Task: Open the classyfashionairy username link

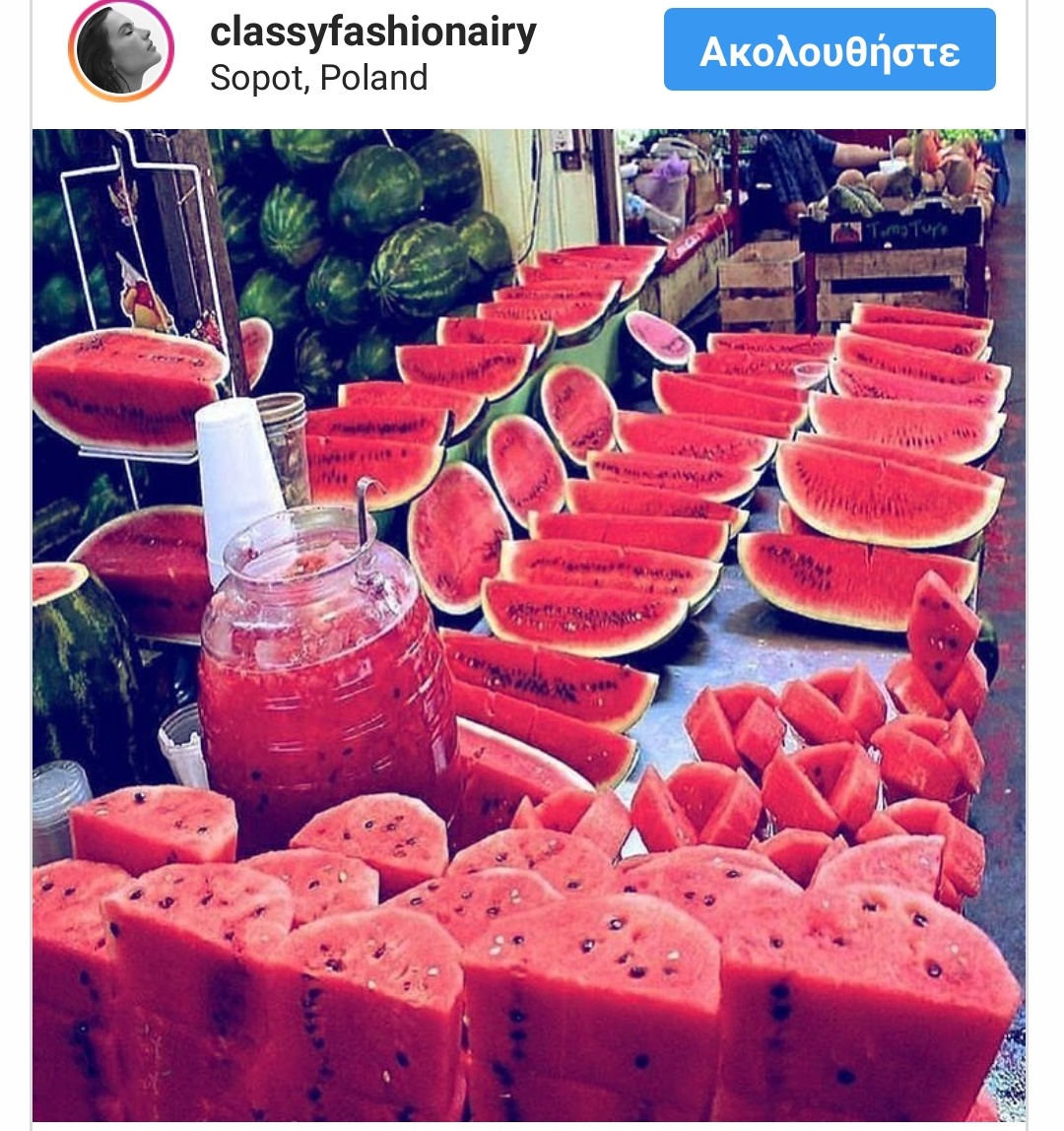Action: [373, 32]
